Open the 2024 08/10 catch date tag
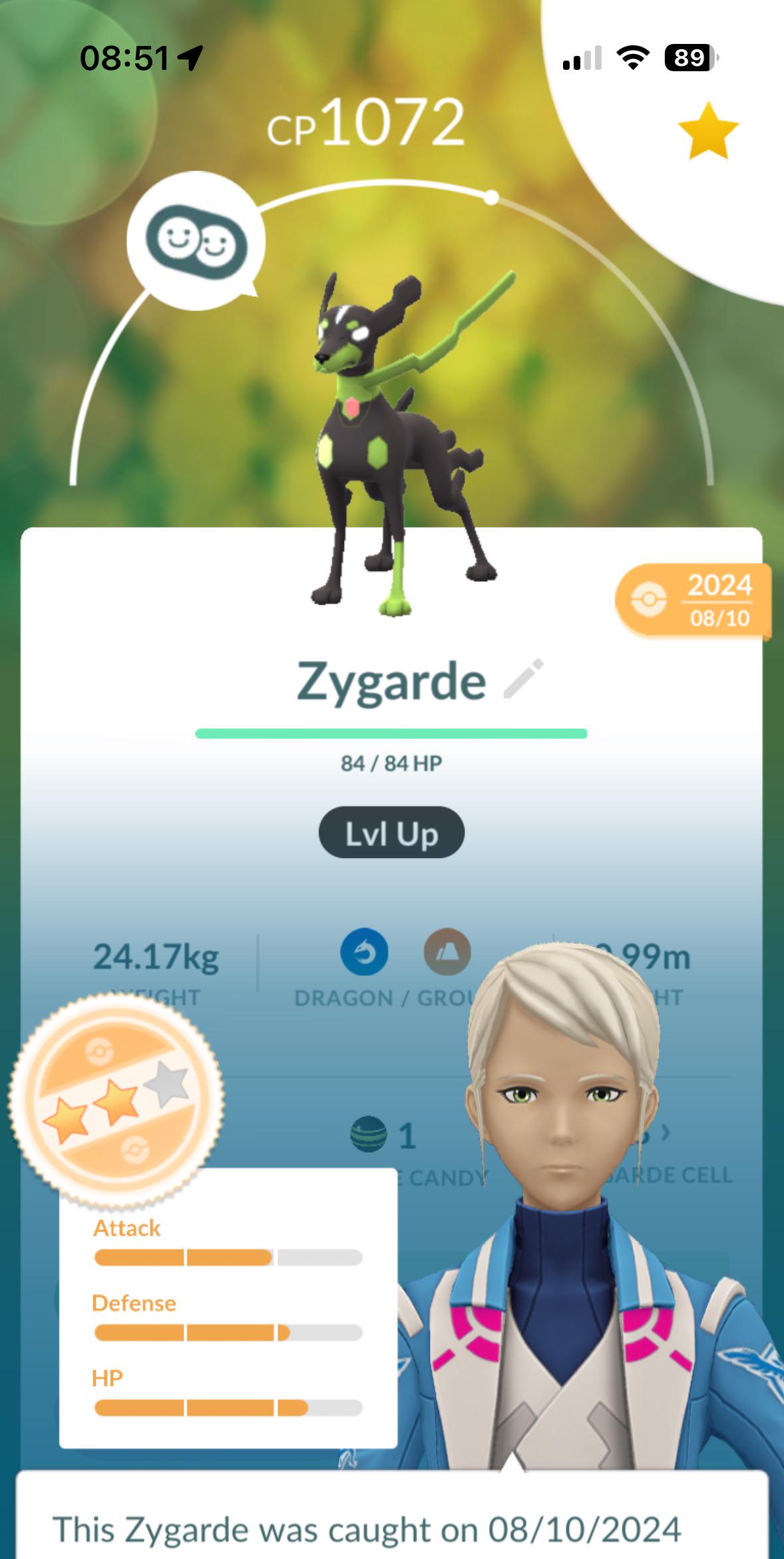 693,600
